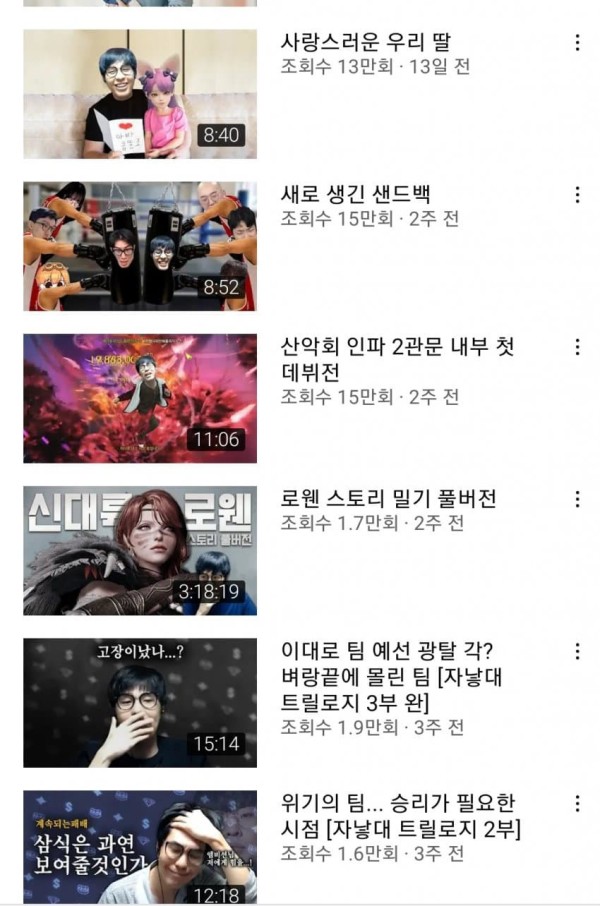This screenshot has height=906, width=600.
Task: Open overflow menu for 자낳대 트릴로지 3부 video
Action: pyautogui.click(x=577, y=651)
